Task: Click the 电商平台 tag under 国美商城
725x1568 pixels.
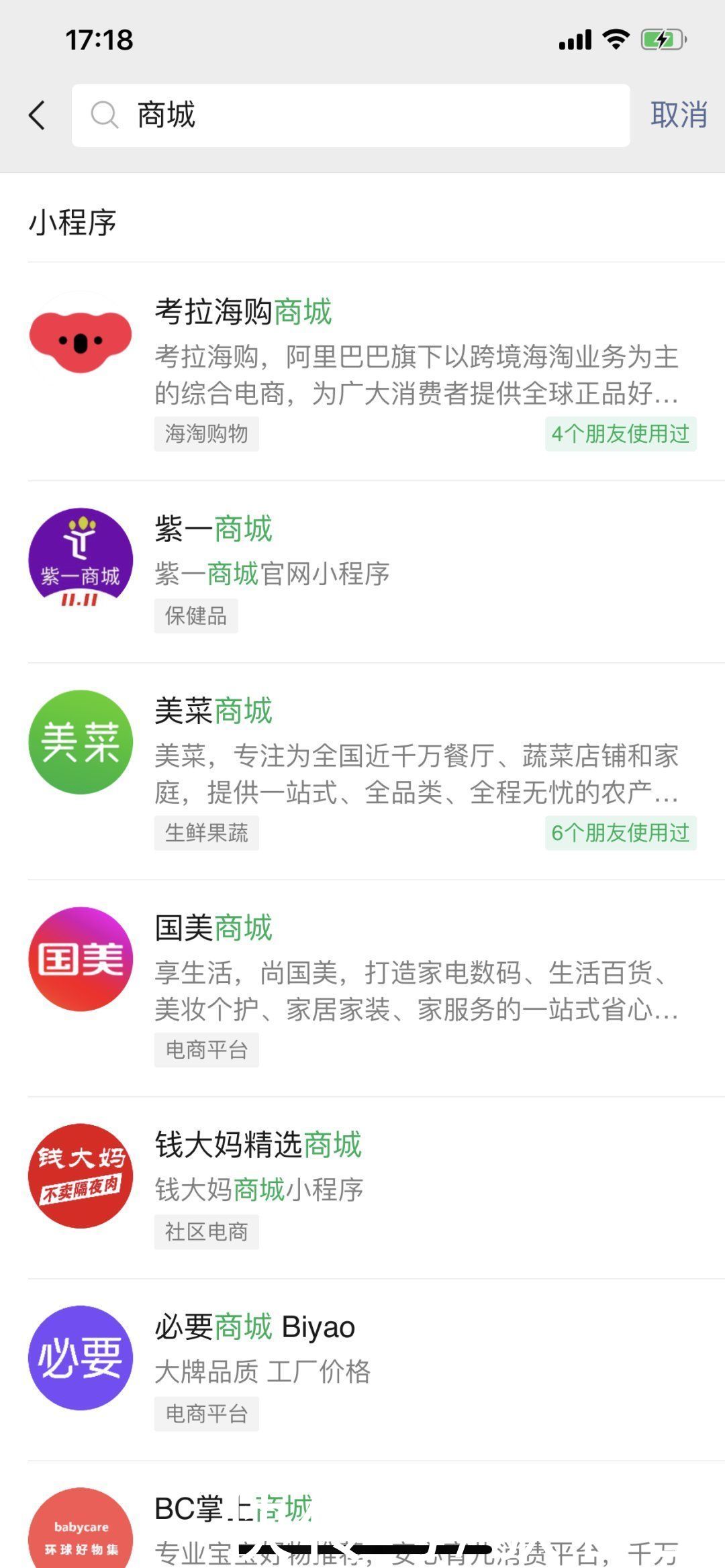Action: click(x=208, y=1050)
